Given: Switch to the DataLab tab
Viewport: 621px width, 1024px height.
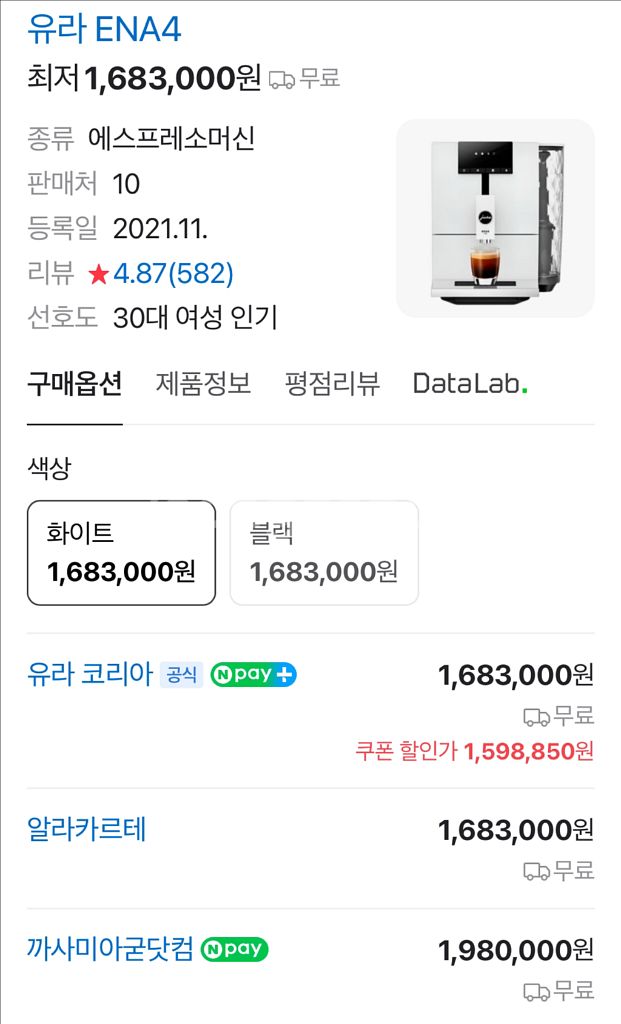Looking at the screenshot, I should 470,384.
